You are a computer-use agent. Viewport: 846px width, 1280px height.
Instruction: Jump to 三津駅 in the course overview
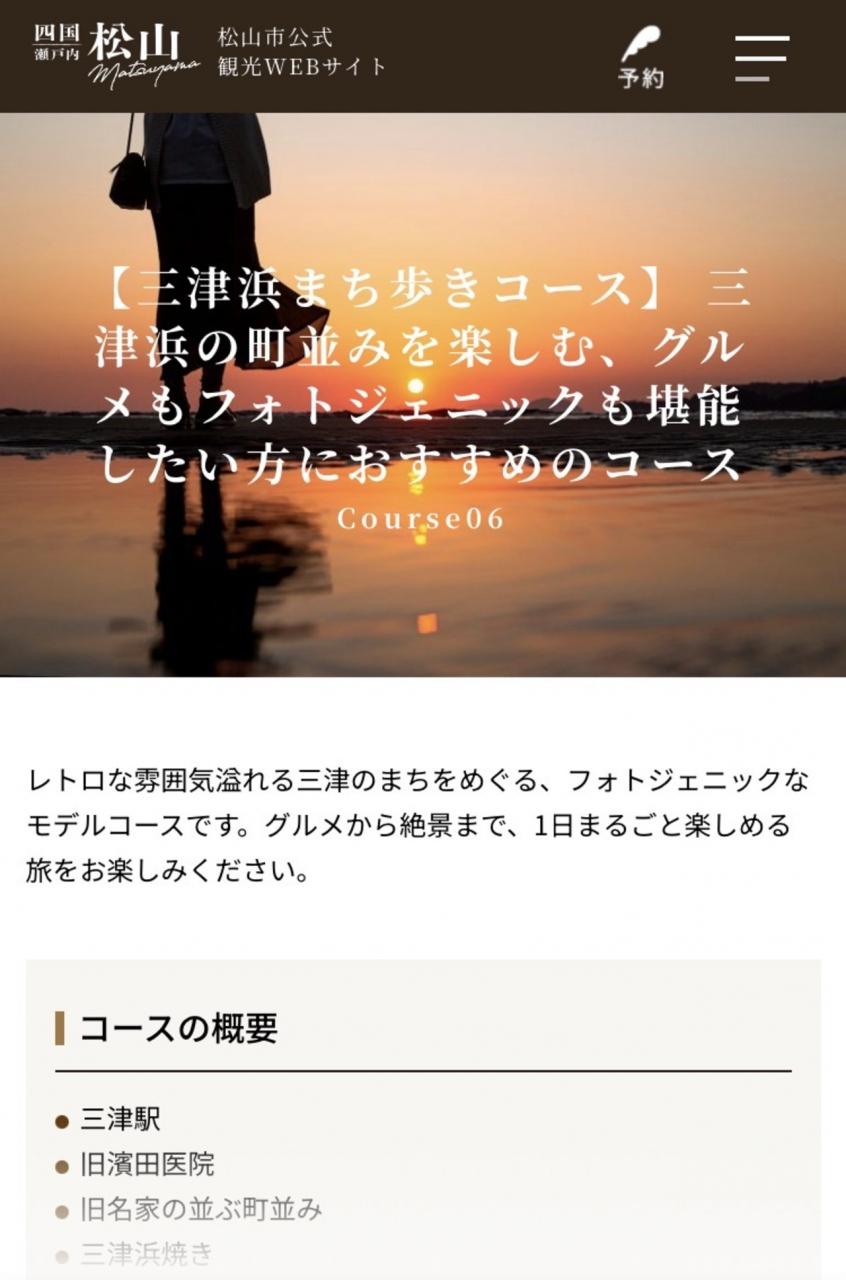(x=120, y=1119)
